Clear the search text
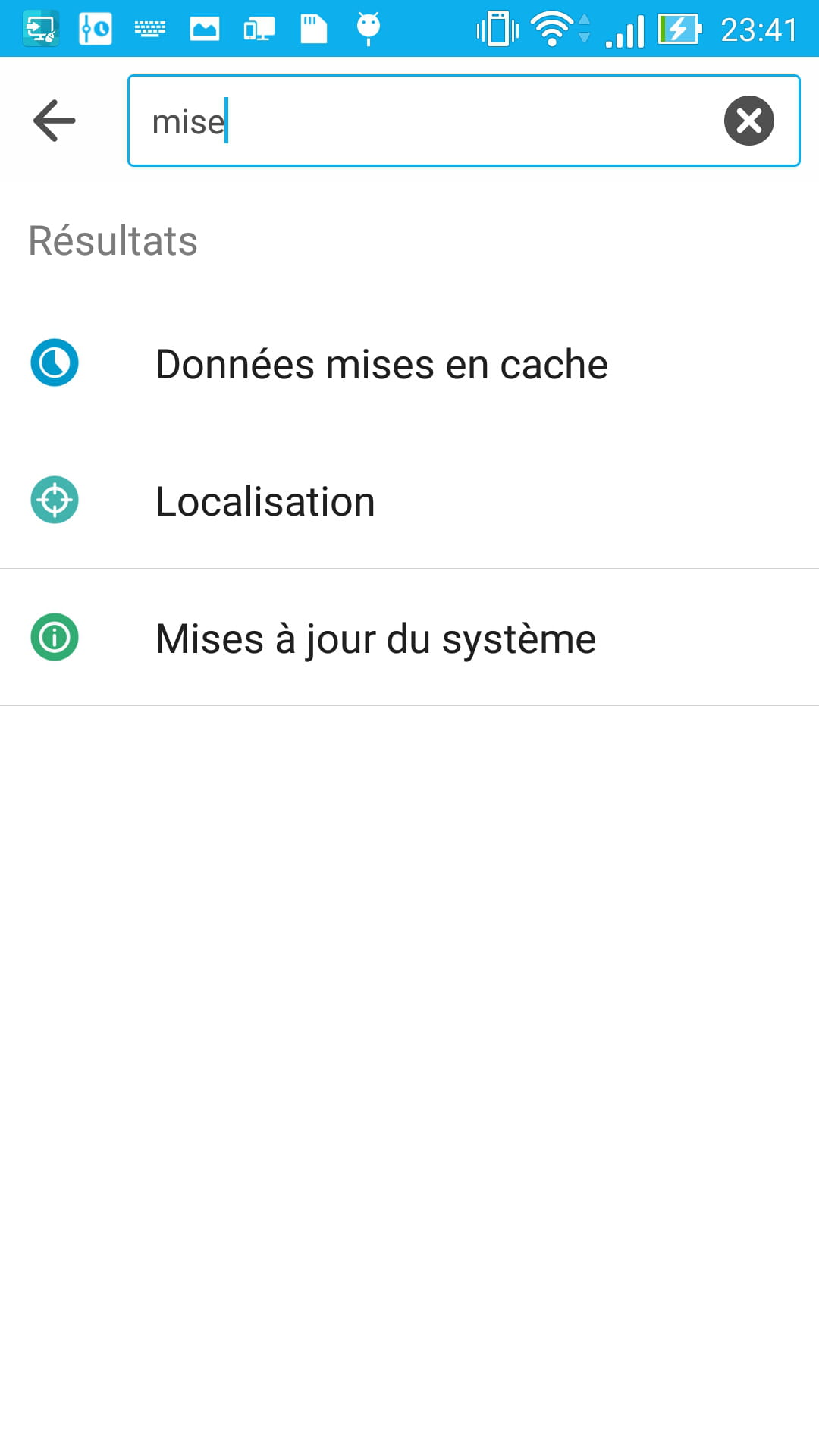This screenshot has width=819, height=1456. pyautogui.click(x=748, y=121)
